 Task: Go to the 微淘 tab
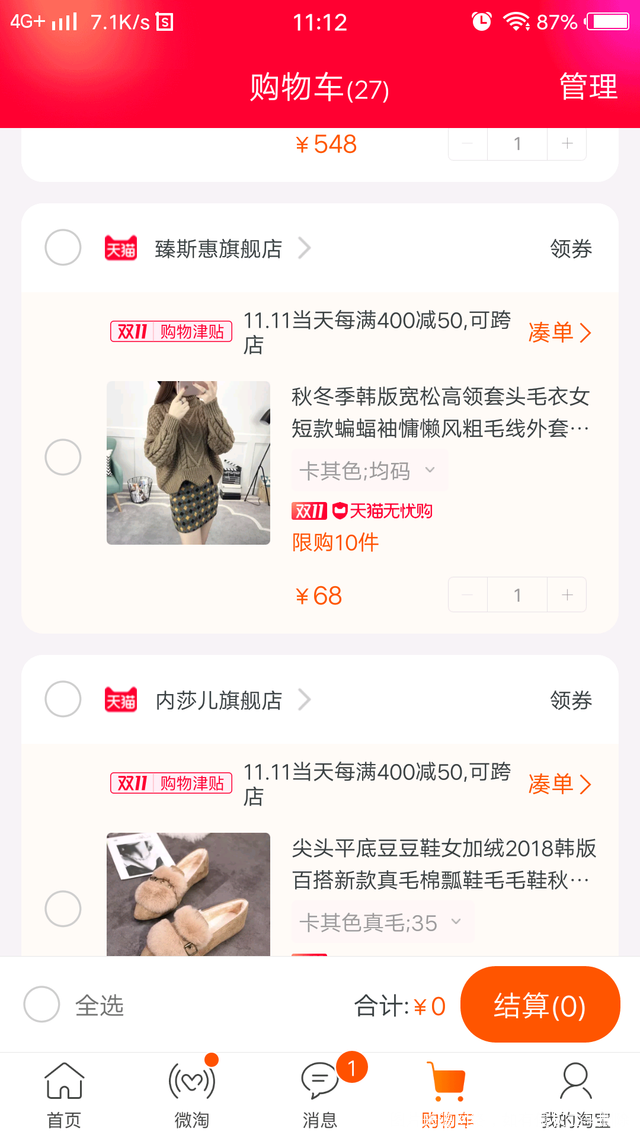click(191, 1095)
